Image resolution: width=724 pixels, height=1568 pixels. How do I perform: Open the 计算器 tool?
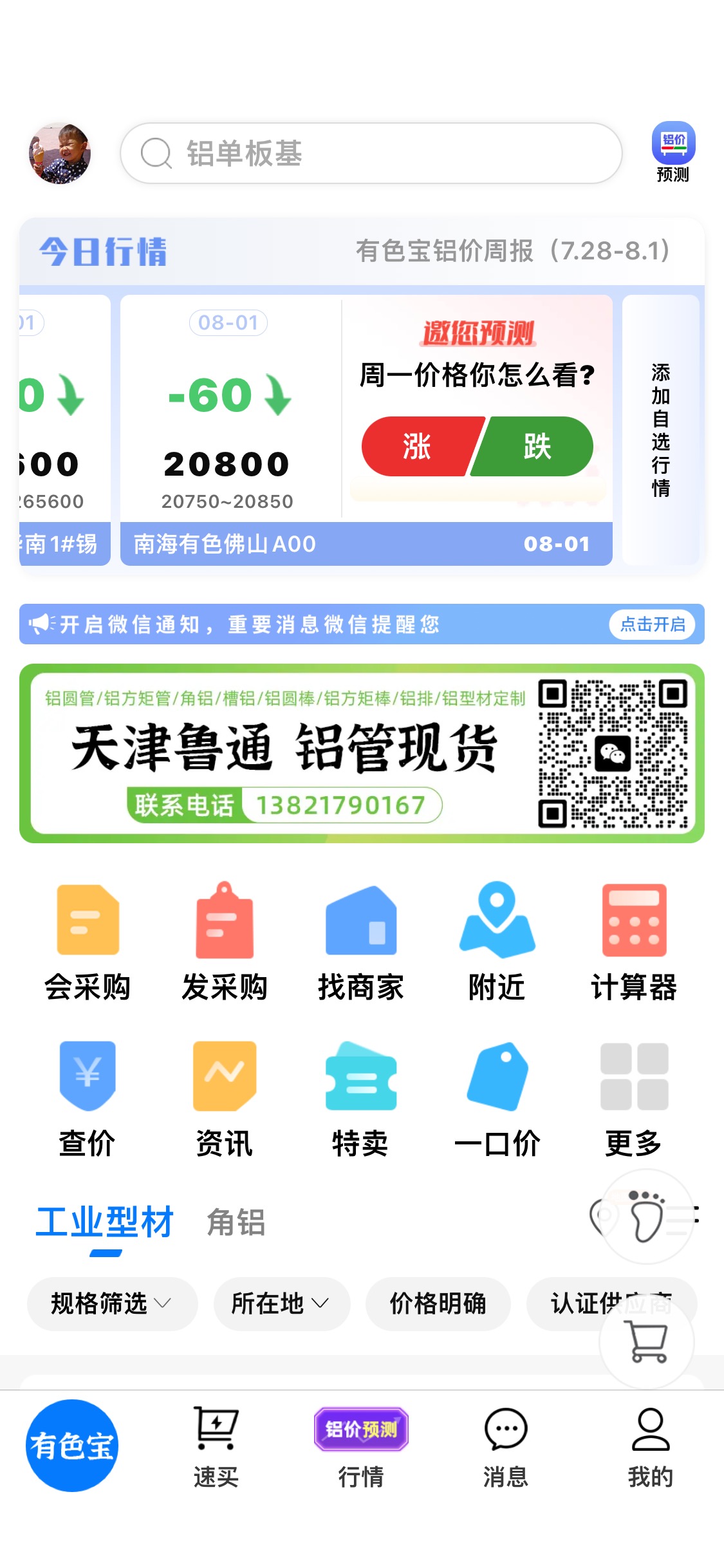634,942
